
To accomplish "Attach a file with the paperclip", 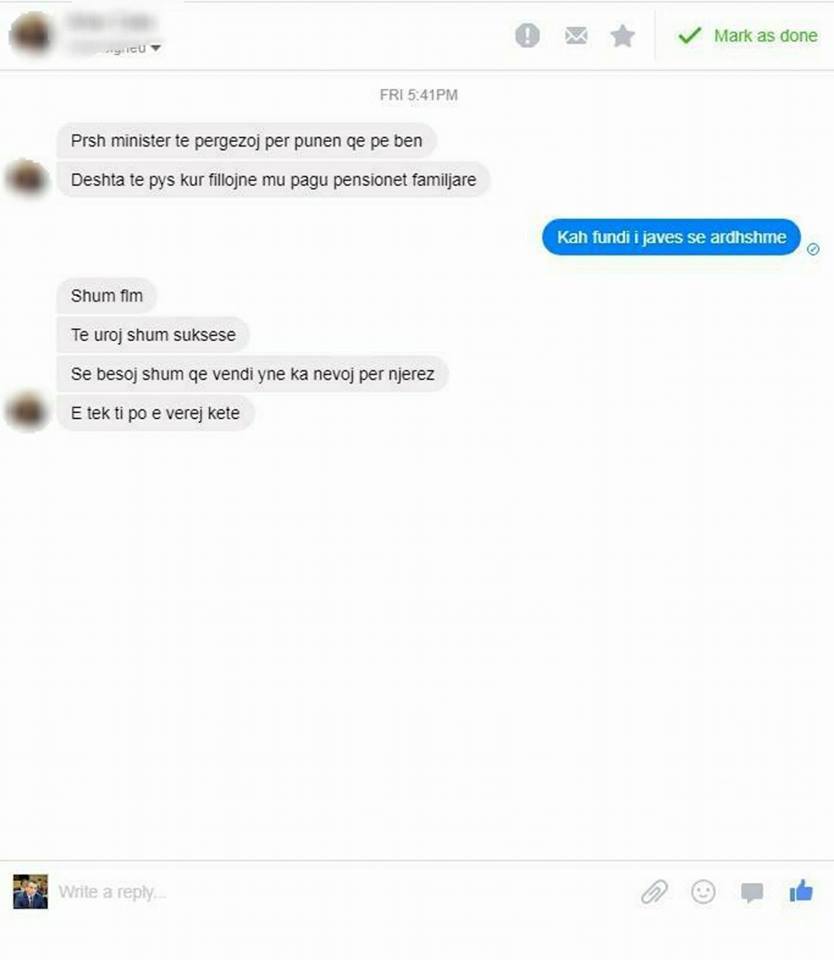I will (654, 892).
